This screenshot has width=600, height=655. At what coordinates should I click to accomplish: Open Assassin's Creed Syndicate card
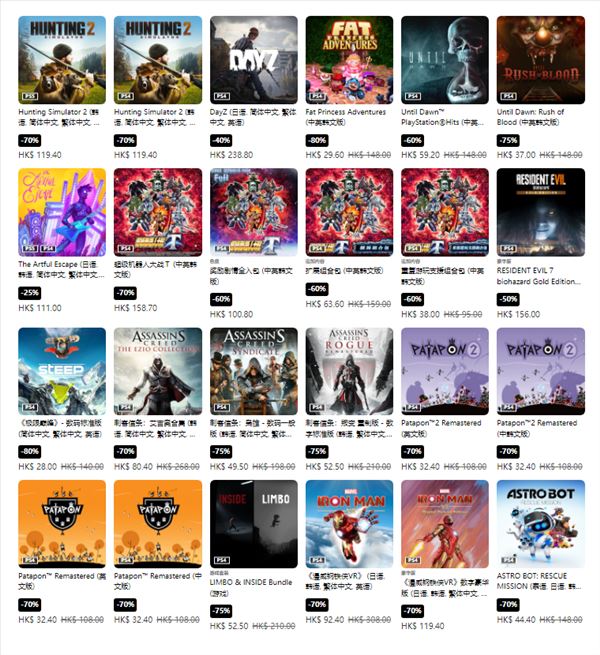point(253,371)
